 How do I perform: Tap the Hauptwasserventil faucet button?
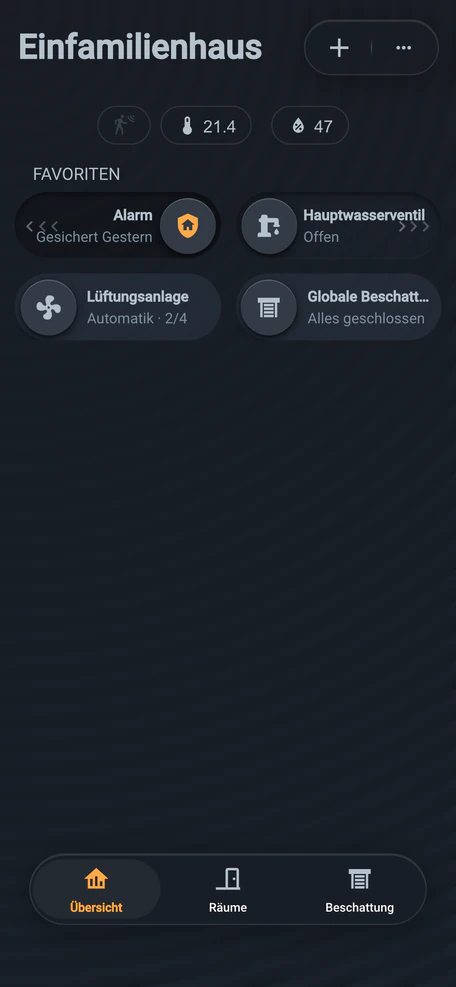click(269, 226)
